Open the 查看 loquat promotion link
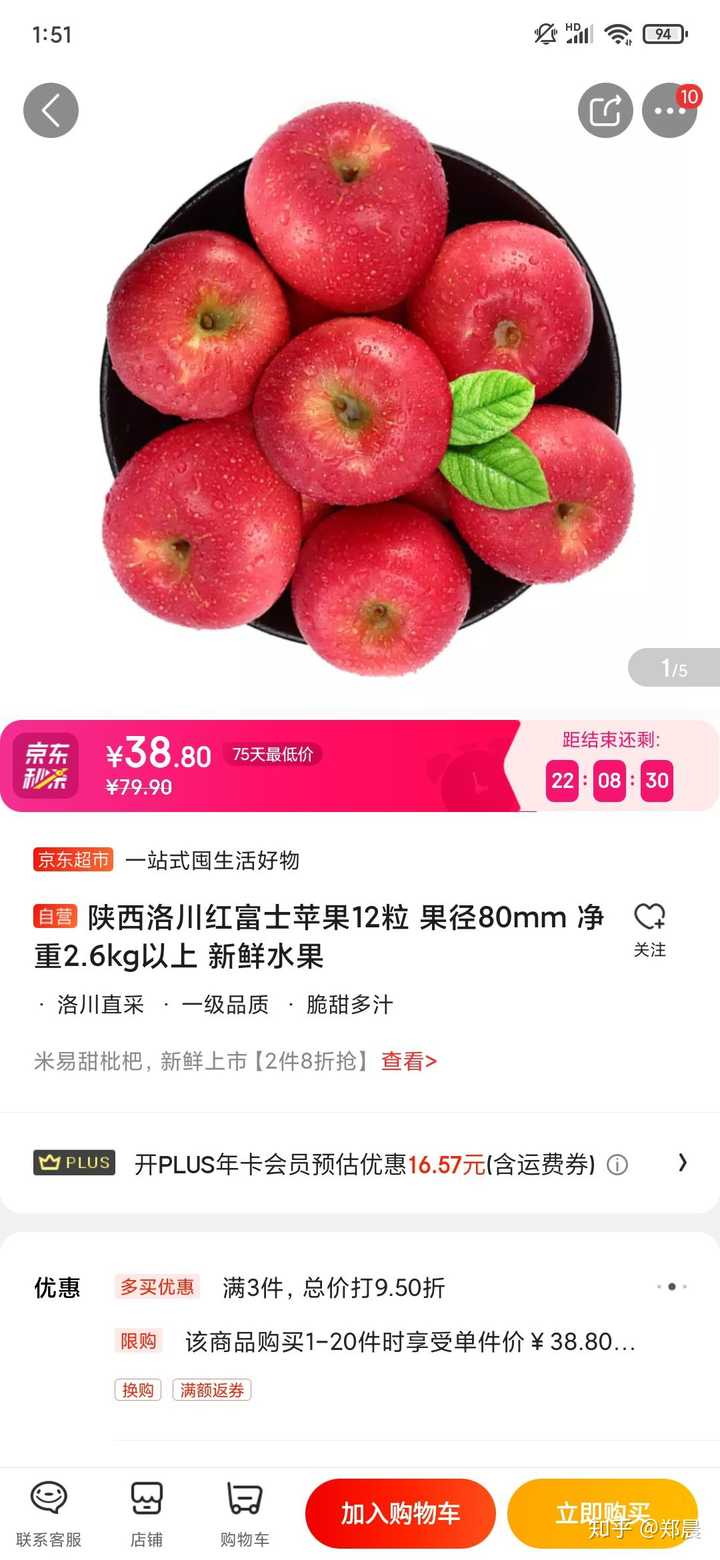 coord(408,1060)
